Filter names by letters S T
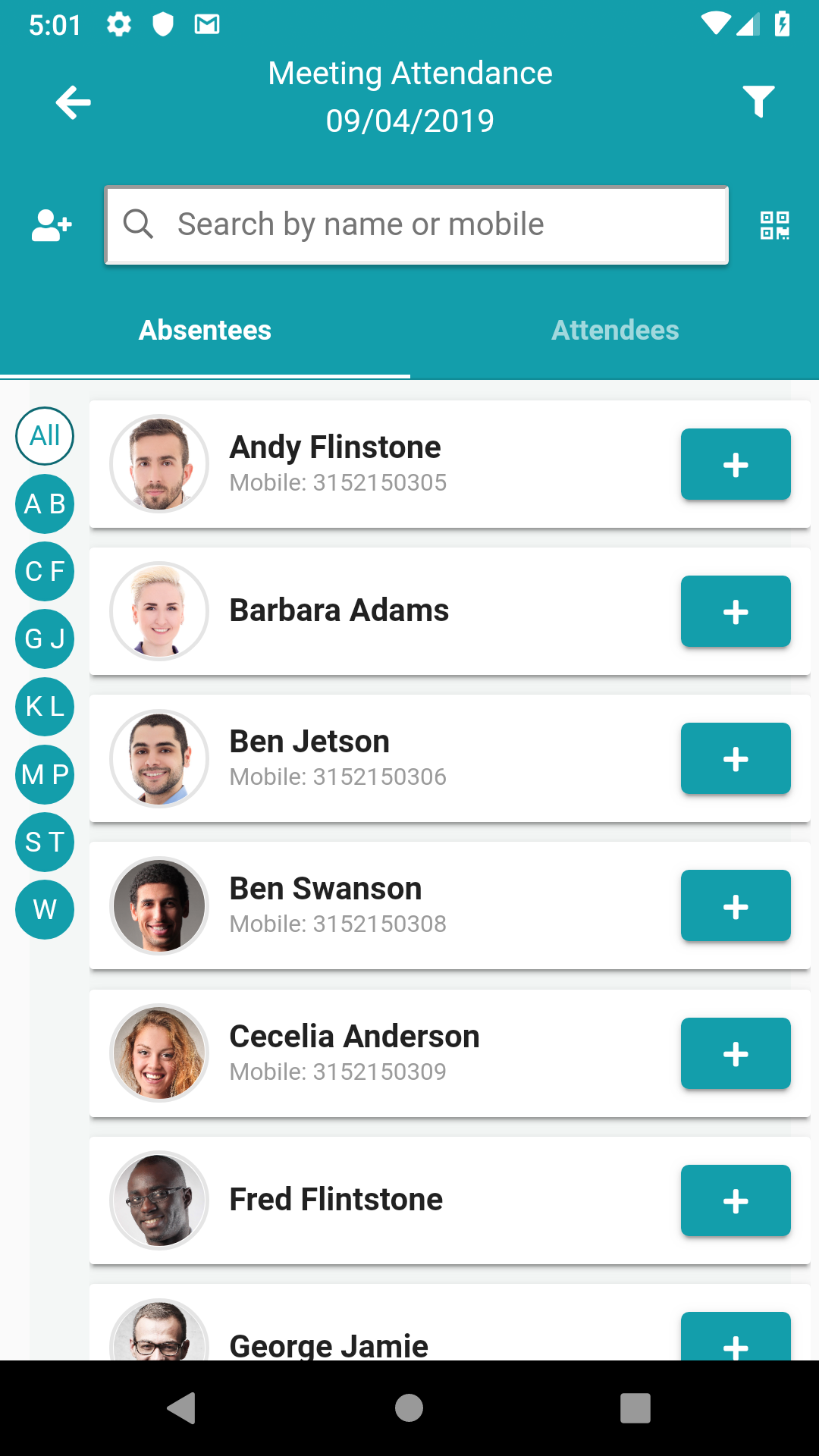This screenshot has width=819, height=1456. (45, 842)
